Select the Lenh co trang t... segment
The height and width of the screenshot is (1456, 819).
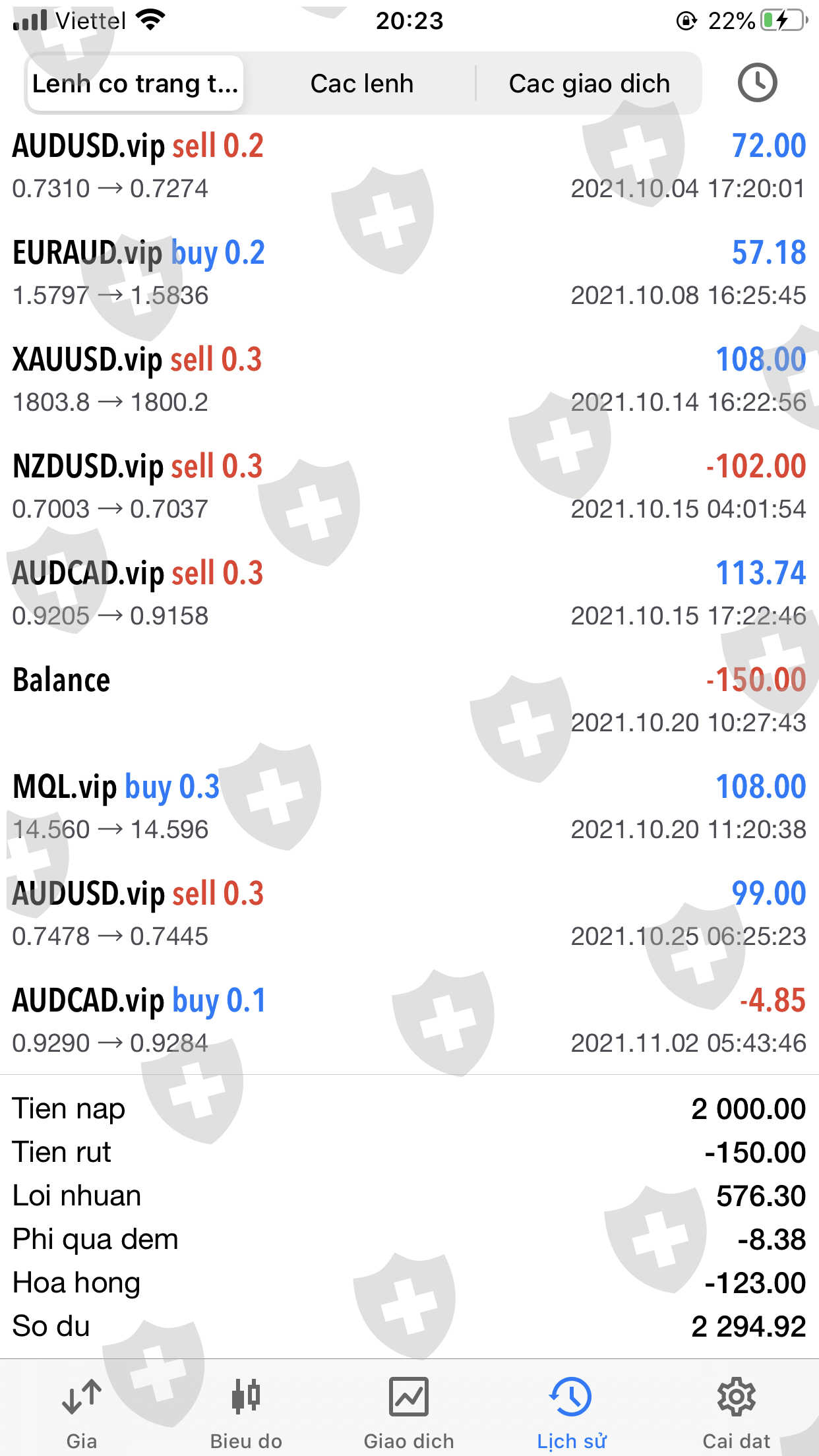click(135, 84)
